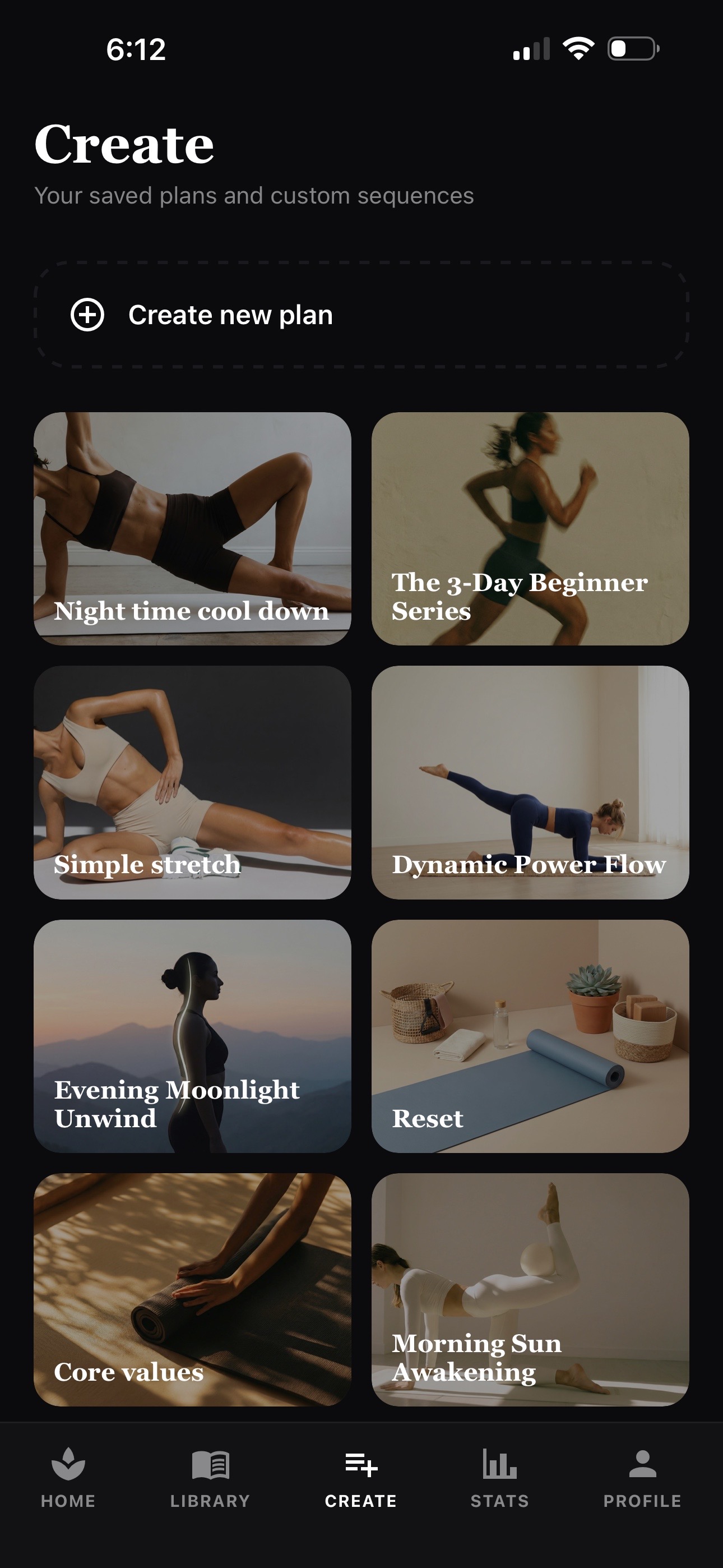View the Evening Moonlight Unwind plan
723x1568 pixels.
192,1036
